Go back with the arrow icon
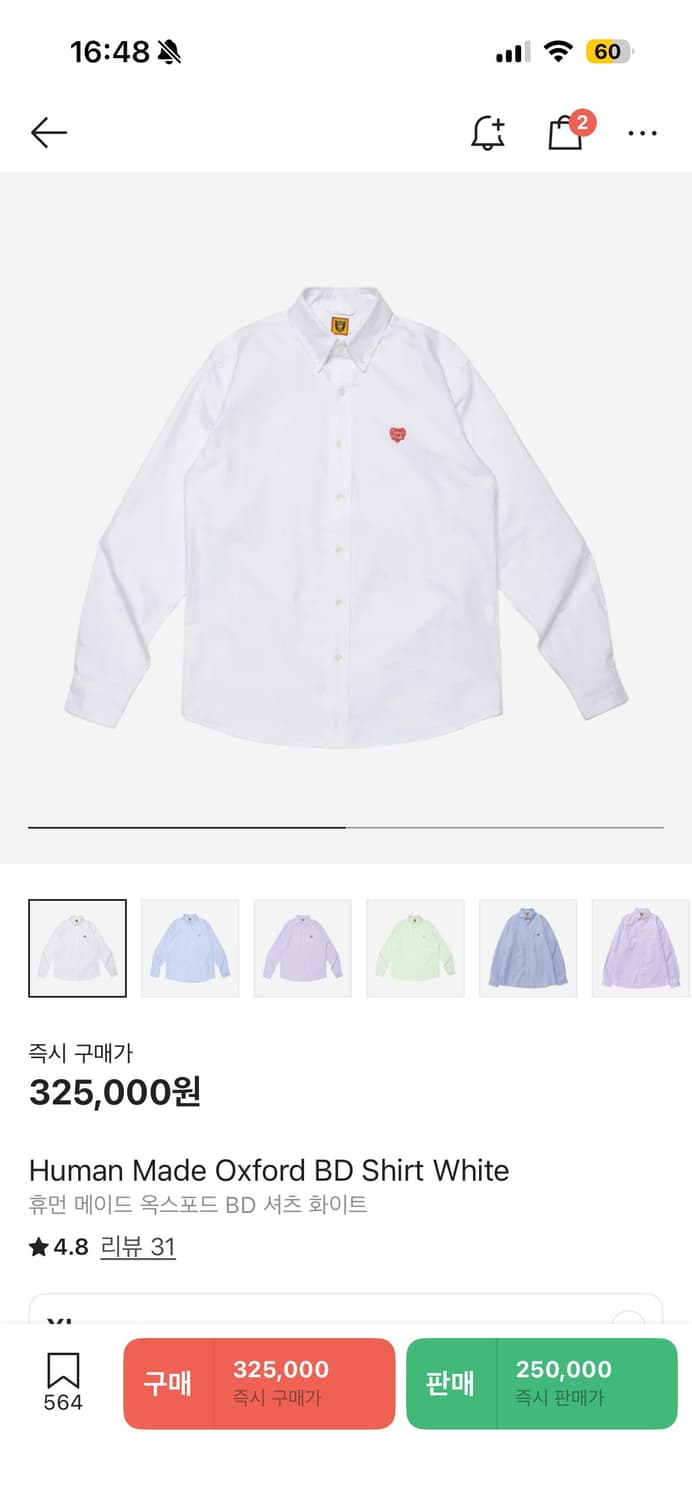This screenshot has height=1500, width=692. [48, 132]
